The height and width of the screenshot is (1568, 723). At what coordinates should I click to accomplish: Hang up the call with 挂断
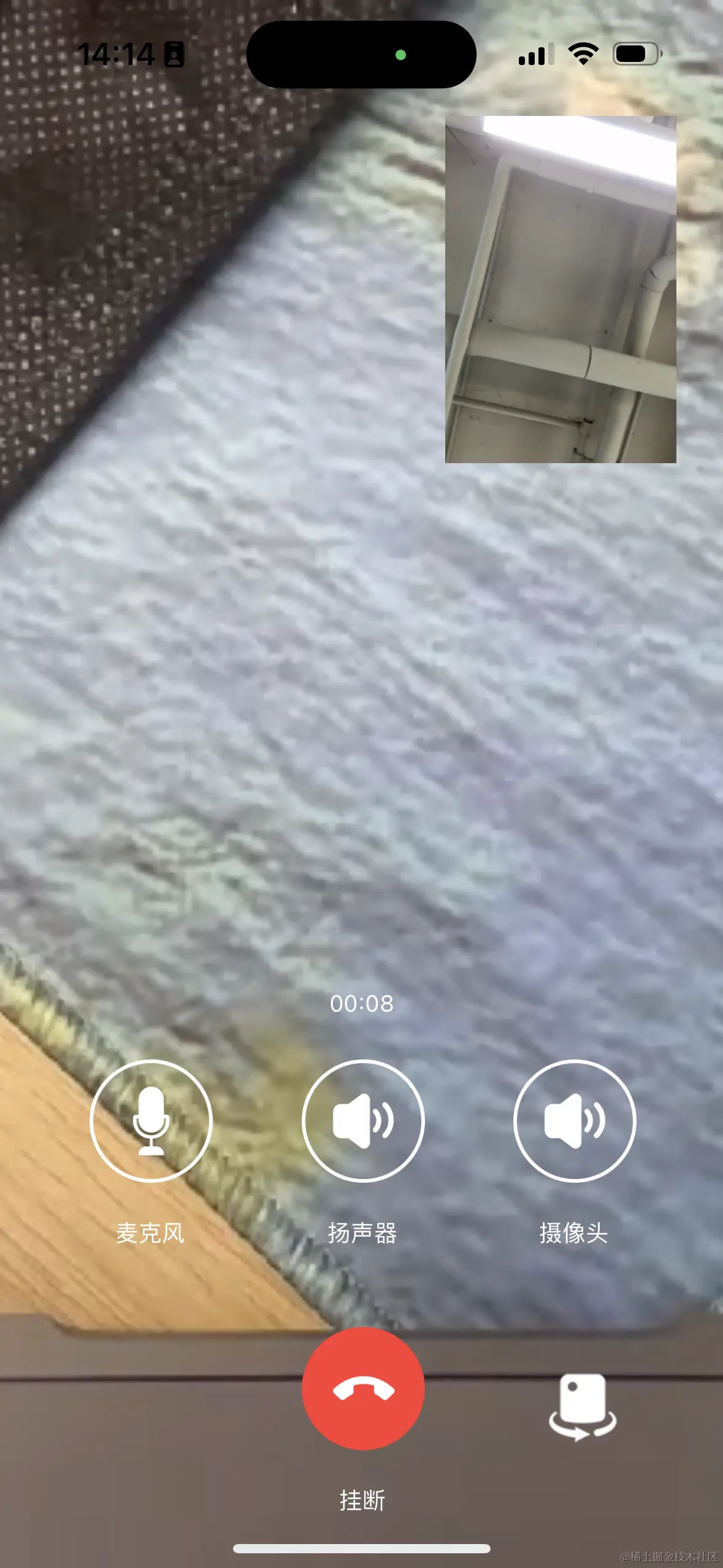coord(363,1389)
